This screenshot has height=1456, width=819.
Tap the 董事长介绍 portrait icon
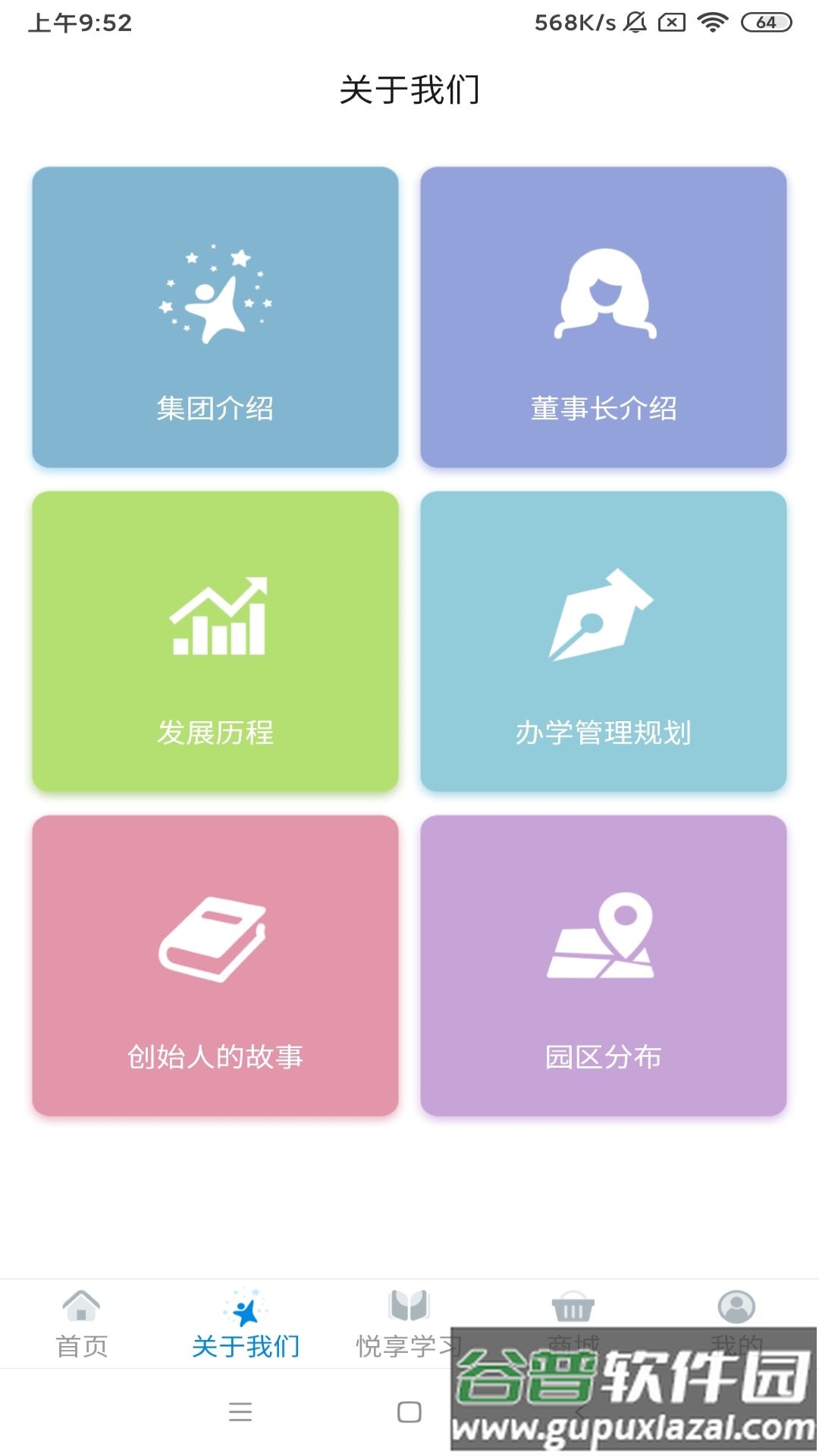click(x=604, y=296)
